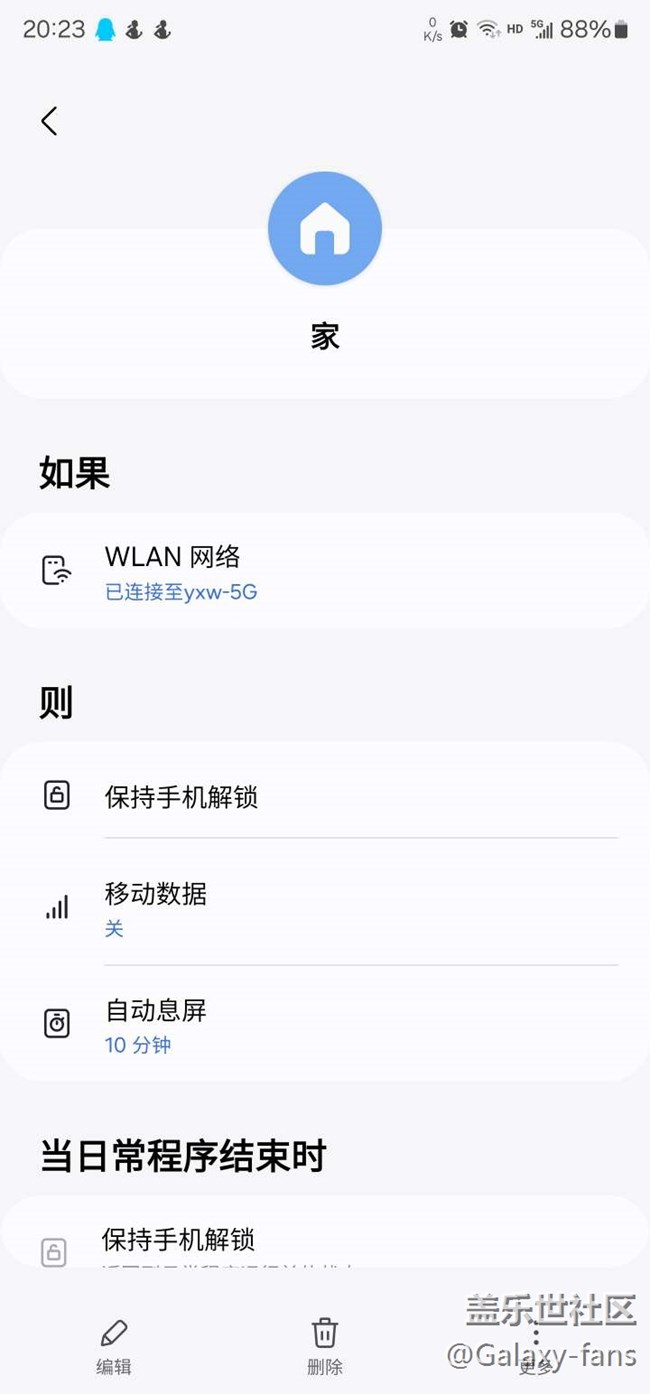The height and width of the screenshot is (1394, 650).
Task: Open the 保持手机解锁 action under 则
Action: (x=325, y=796)
